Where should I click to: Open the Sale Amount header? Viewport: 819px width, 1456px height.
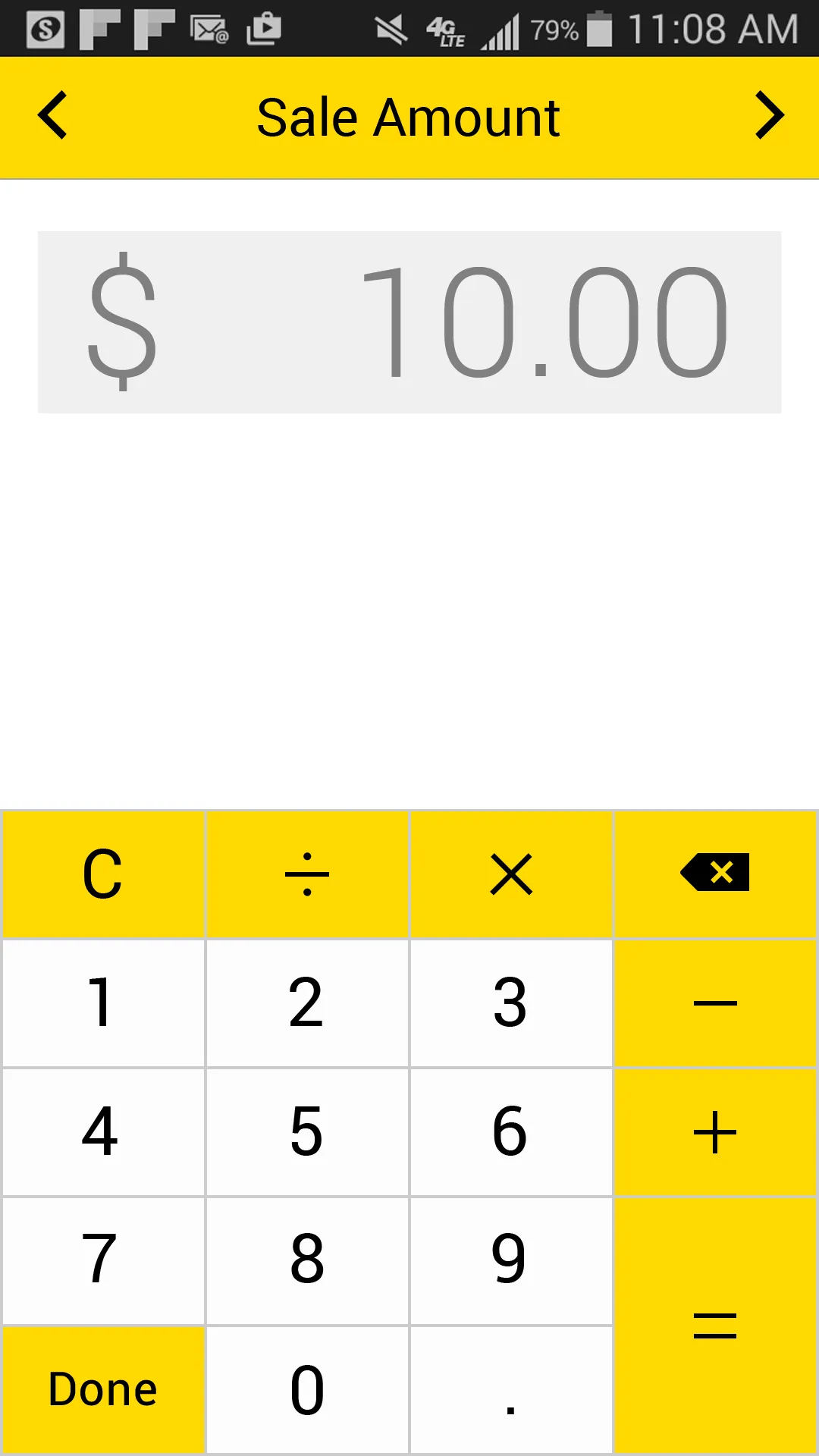click(409, 115)
